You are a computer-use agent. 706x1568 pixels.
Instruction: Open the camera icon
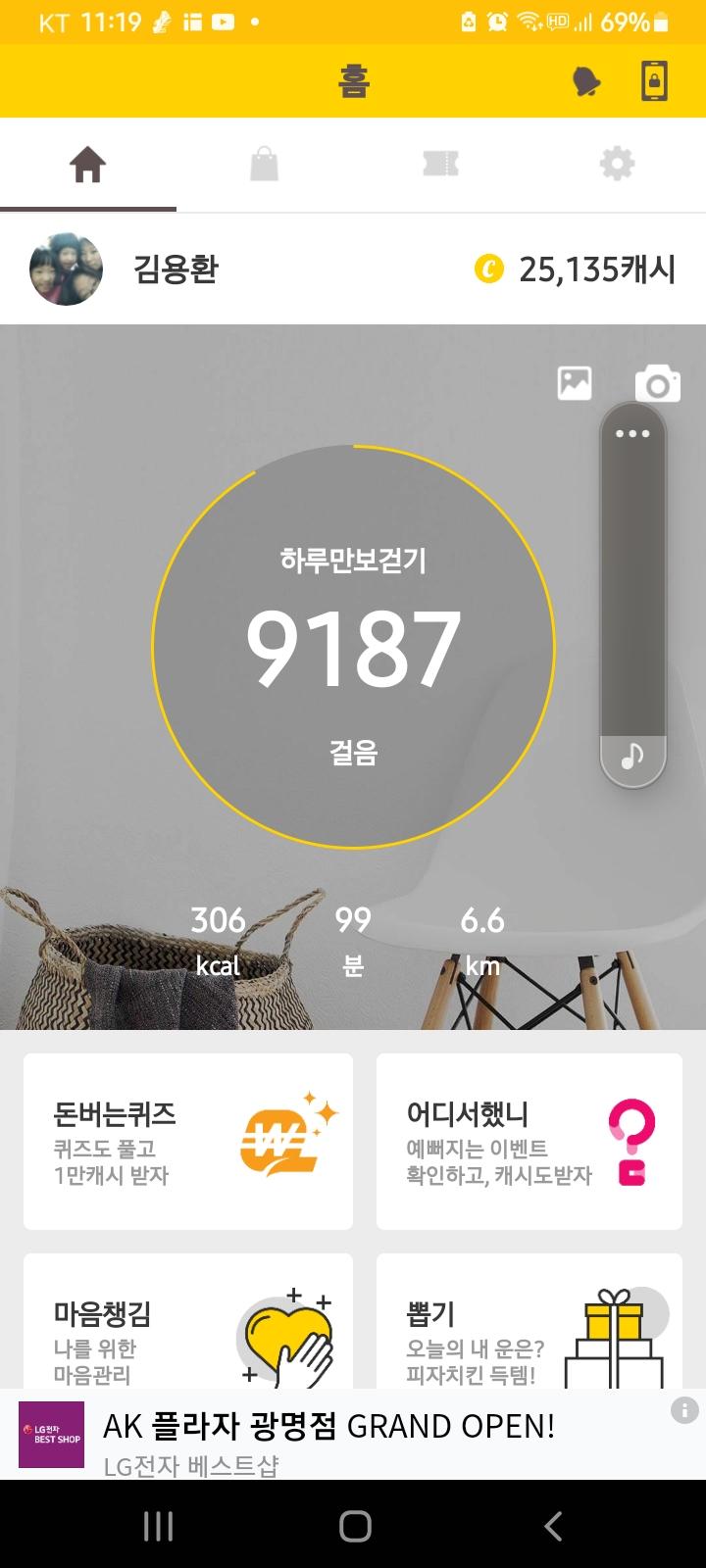pyautogui.click(x=657, y=384)
